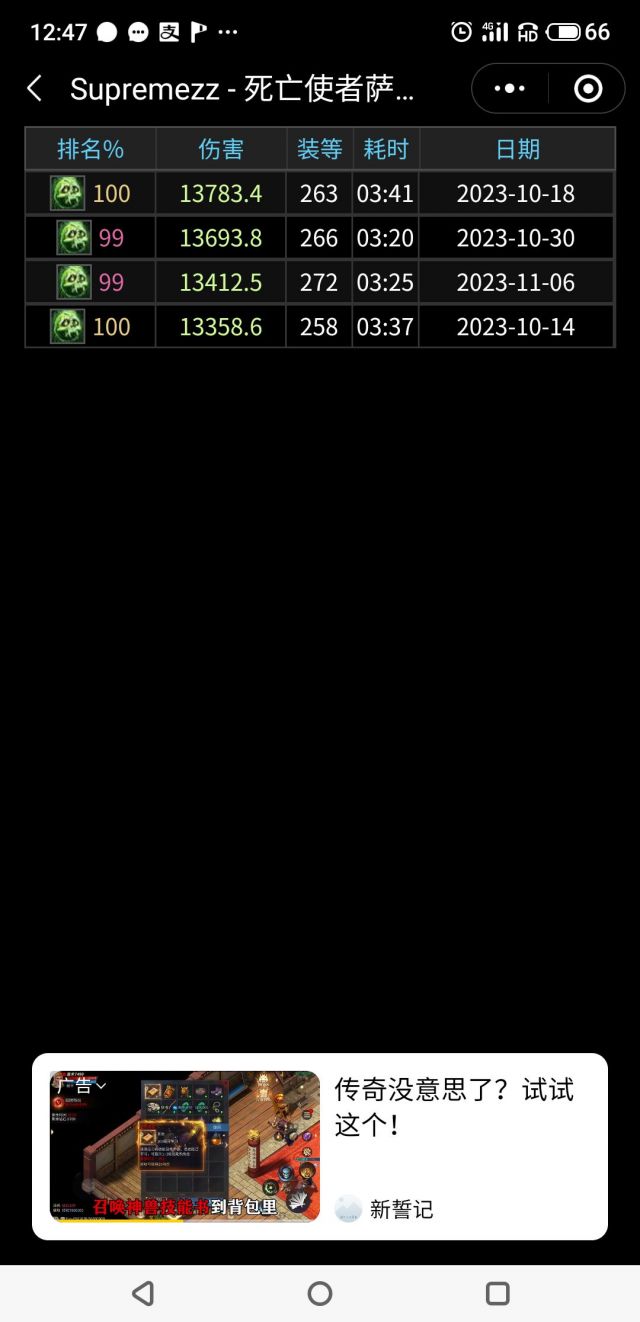Open the log entry dated 2023-11-06

point(320,282)
